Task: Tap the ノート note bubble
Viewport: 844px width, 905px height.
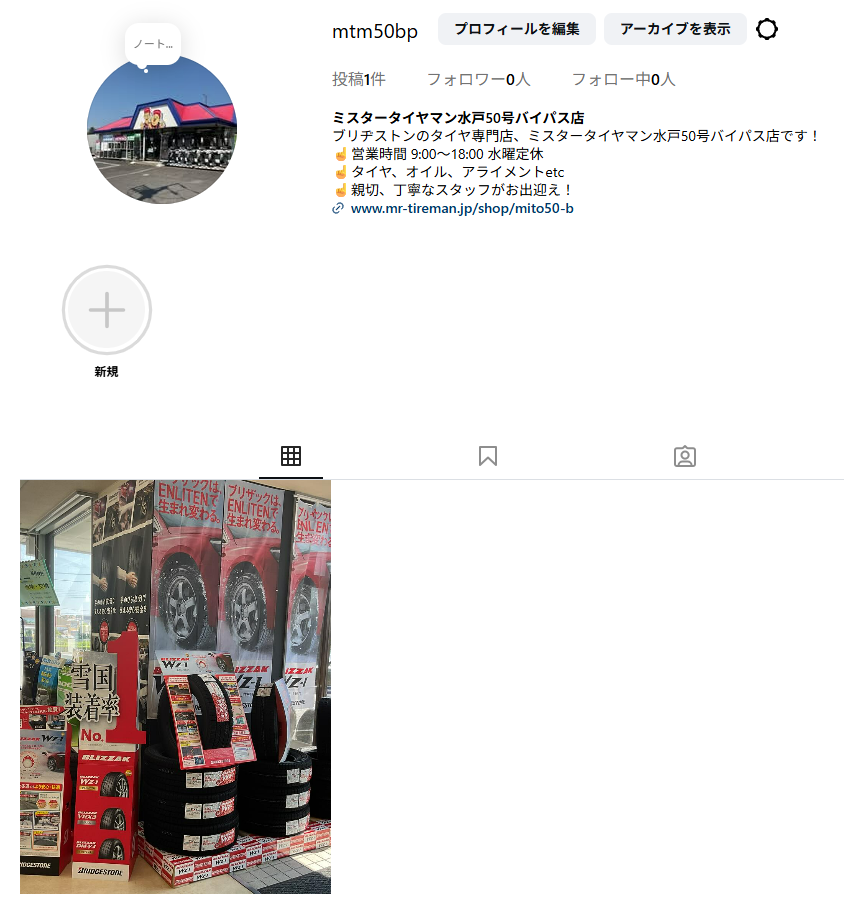Action: click(153, 44)
